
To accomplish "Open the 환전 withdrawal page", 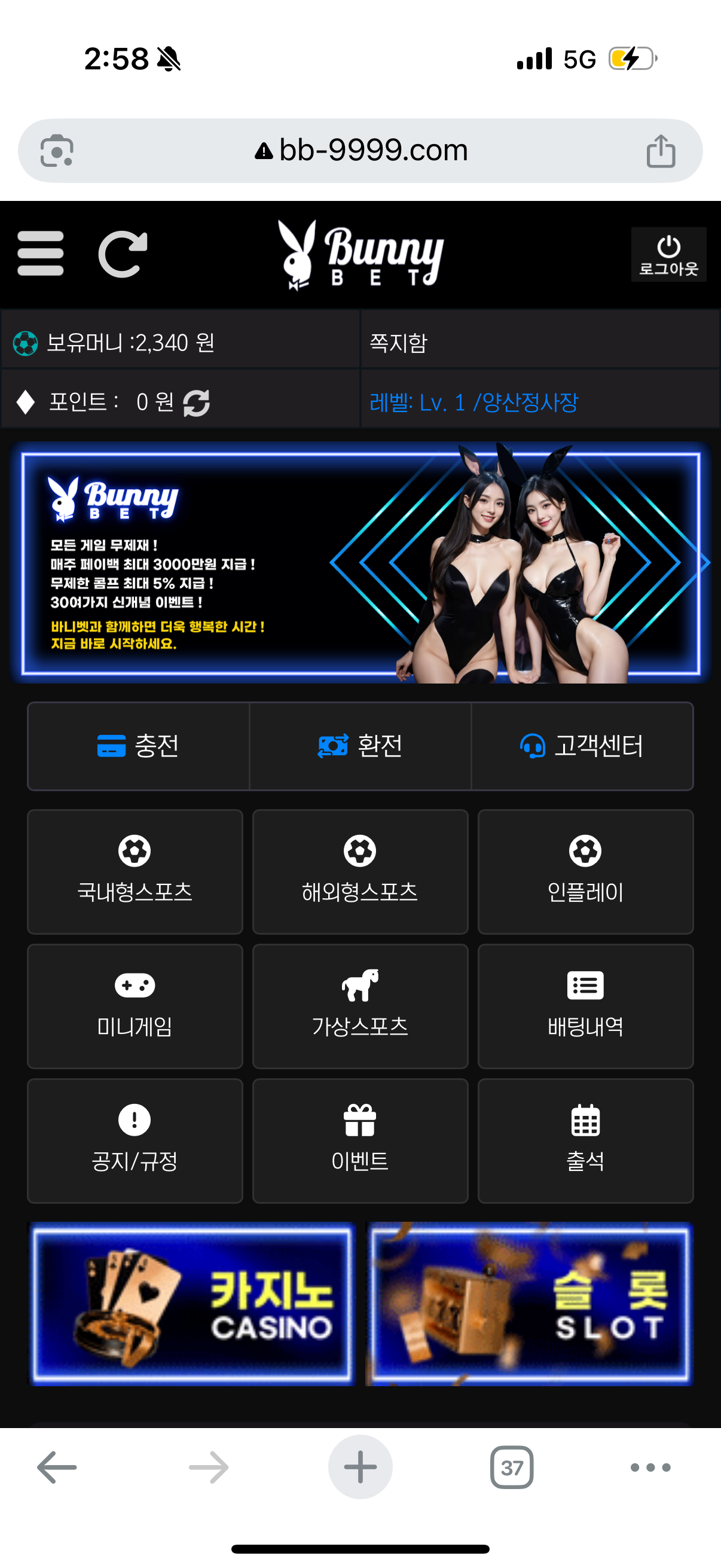I will [360, 746].
